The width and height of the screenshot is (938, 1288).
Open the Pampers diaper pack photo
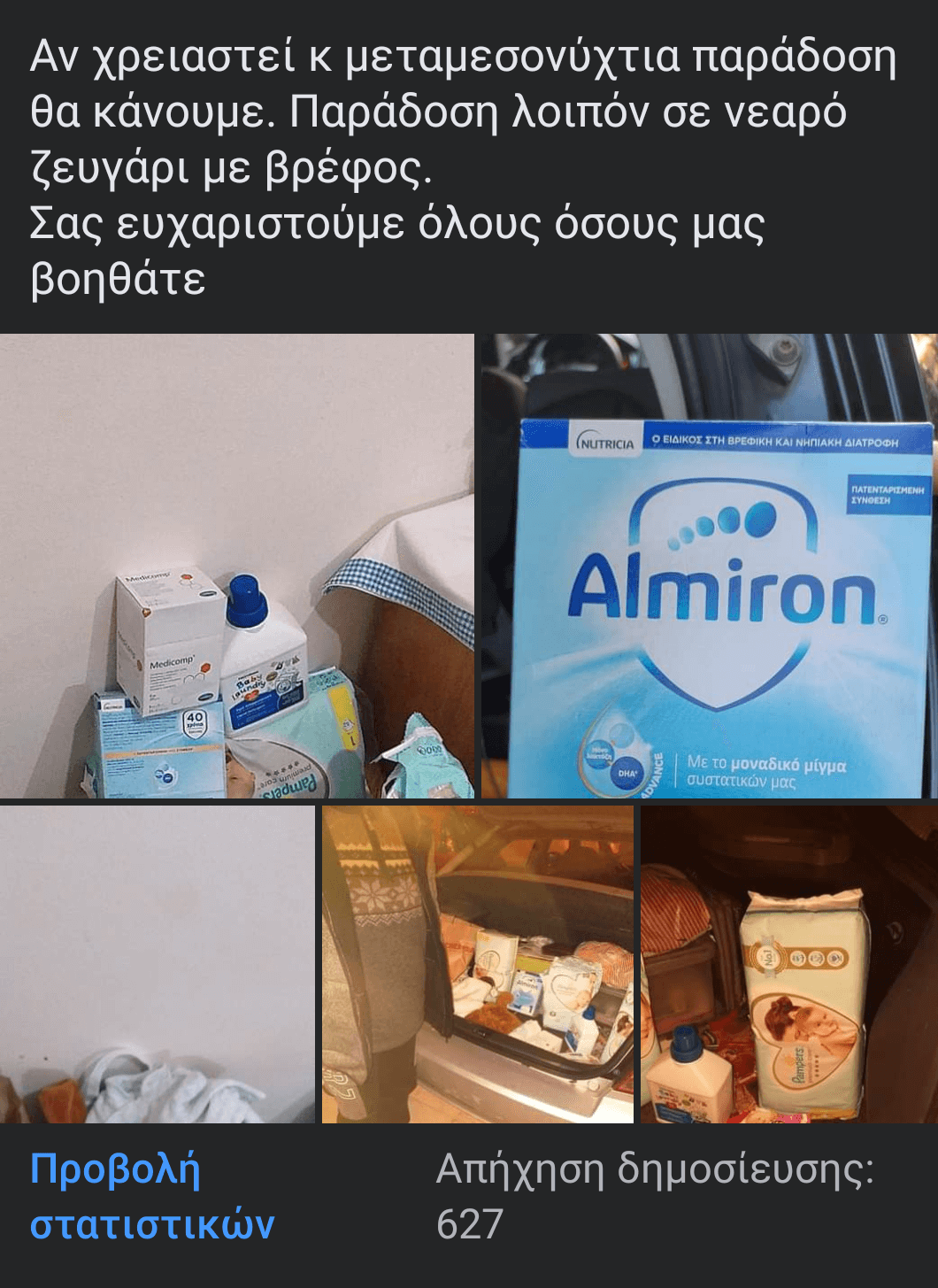788,963
